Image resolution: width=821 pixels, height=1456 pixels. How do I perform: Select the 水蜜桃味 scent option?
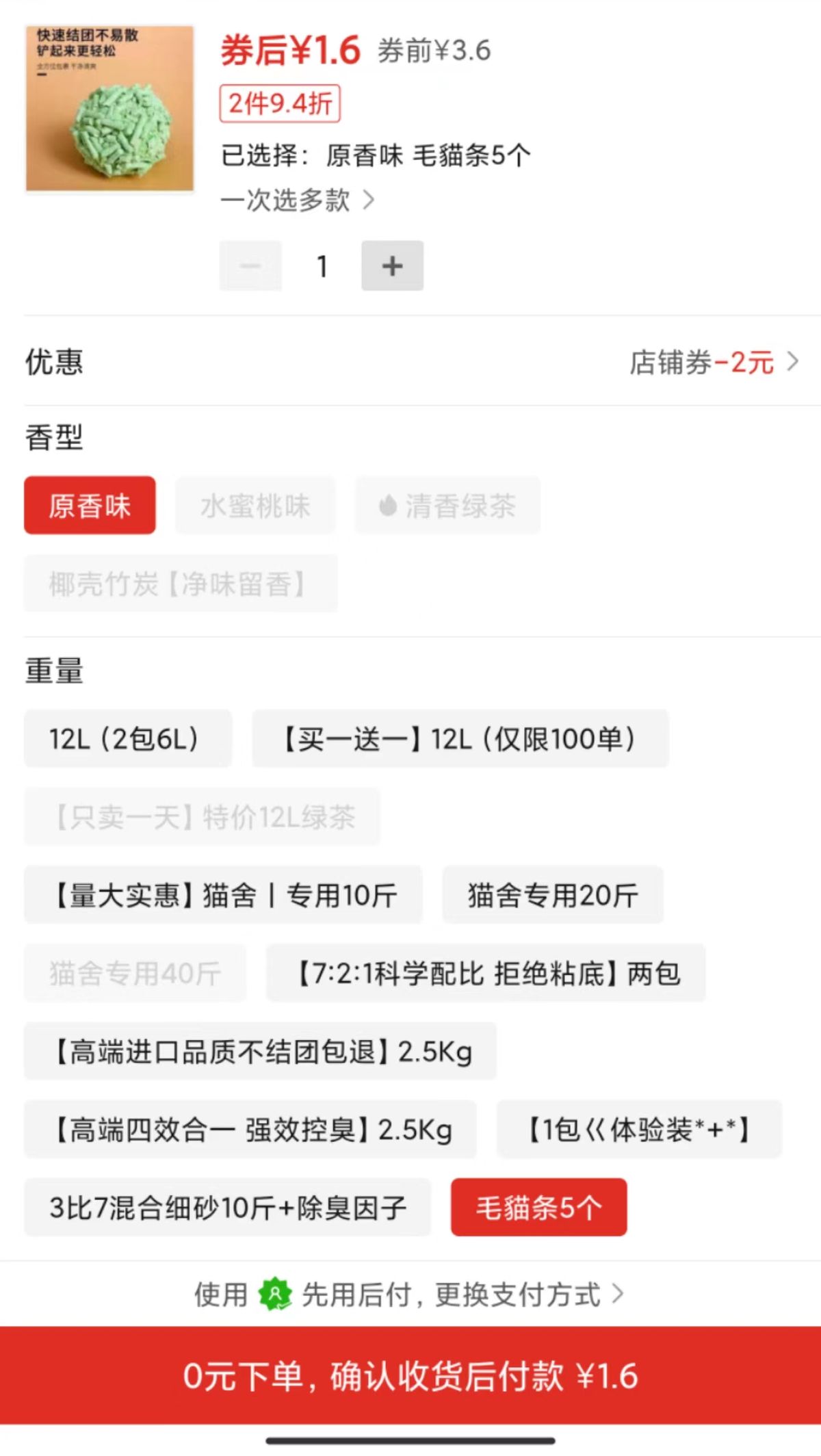[x=255, y=506]
